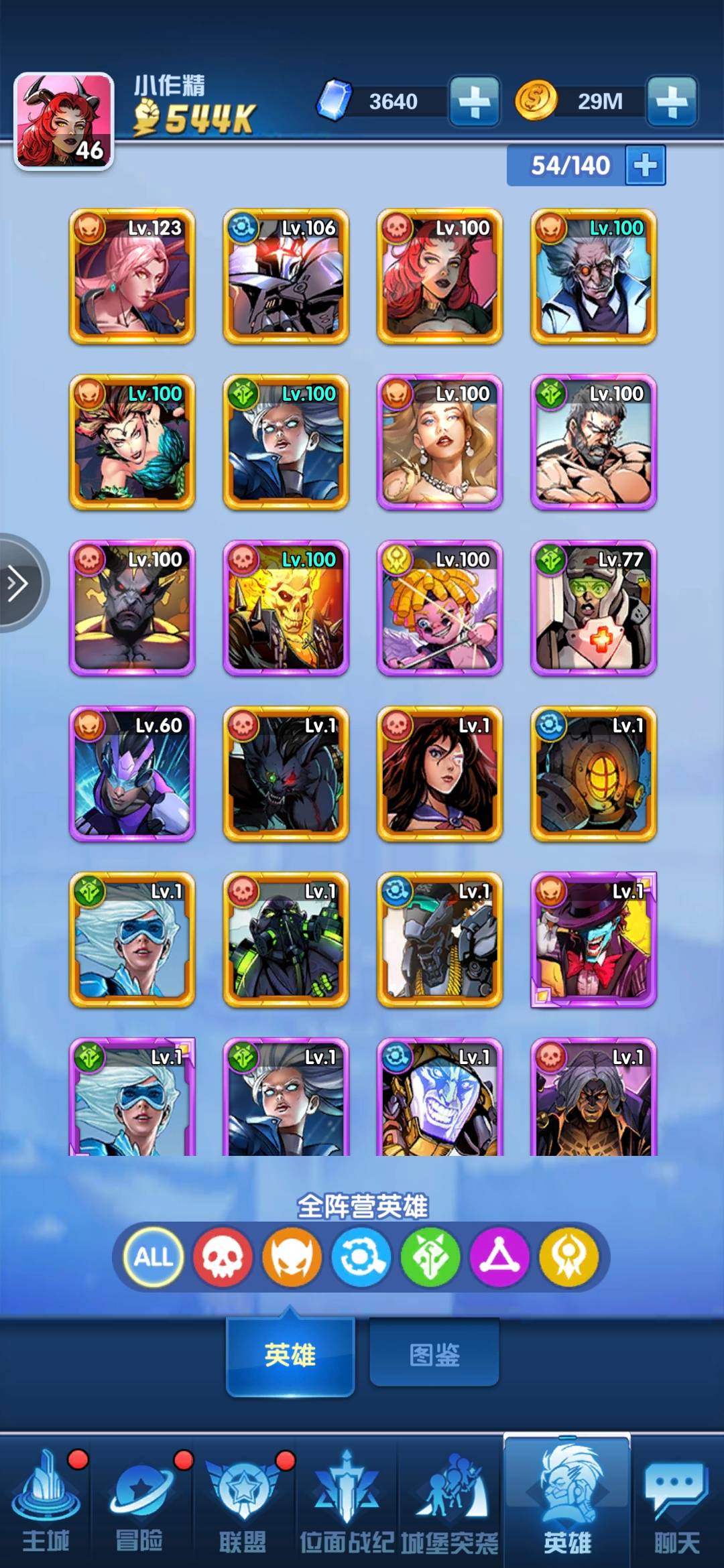
Task: Add more blue gems
Action: 475,102
